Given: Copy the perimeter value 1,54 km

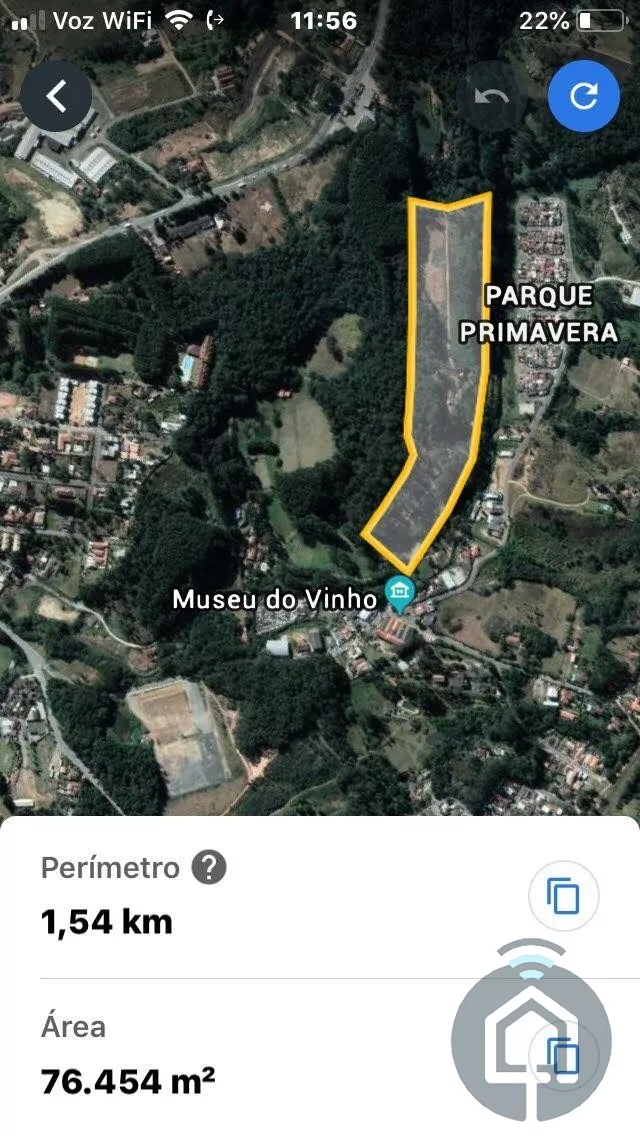Looking at the screenshot, I should coord(563,896).
